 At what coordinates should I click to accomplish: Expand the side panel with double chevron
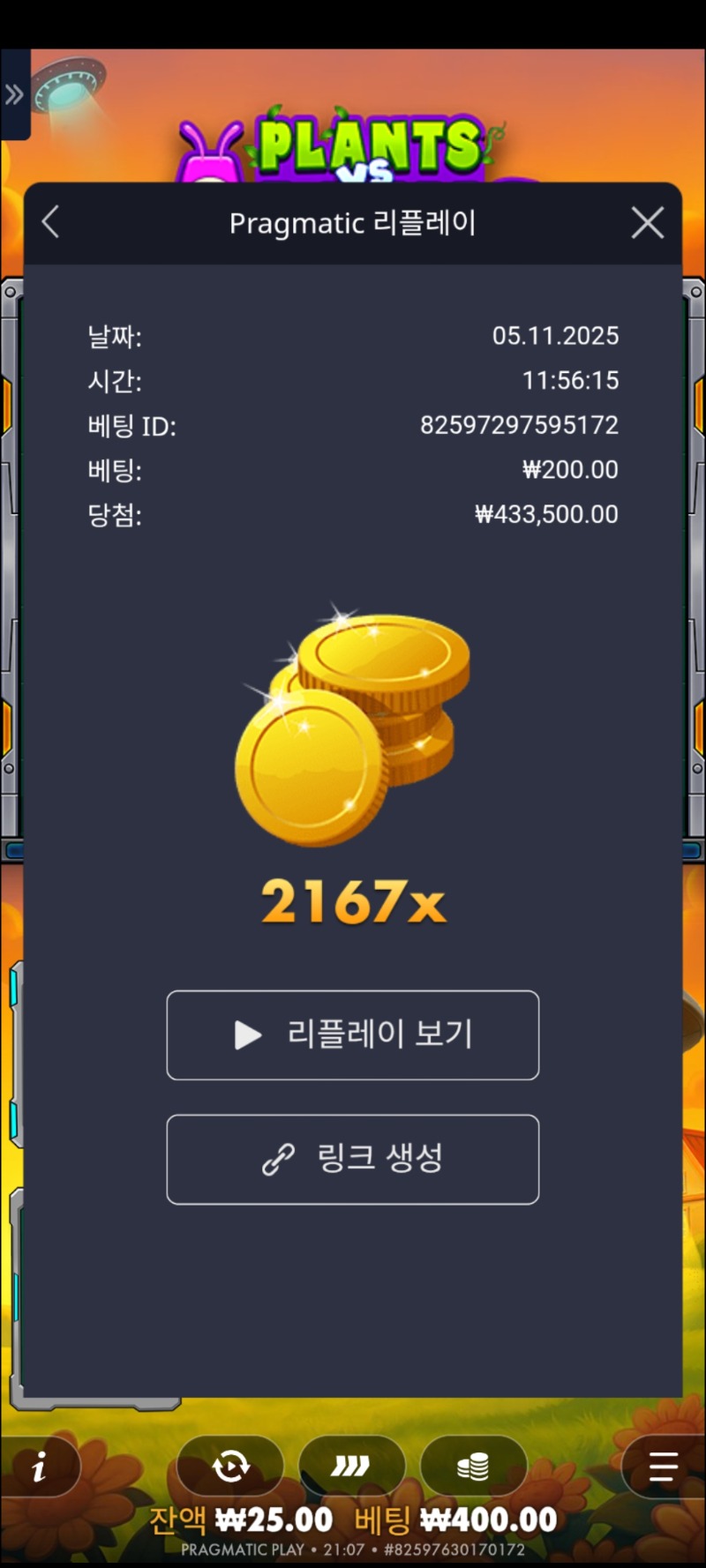click(13, 94)
